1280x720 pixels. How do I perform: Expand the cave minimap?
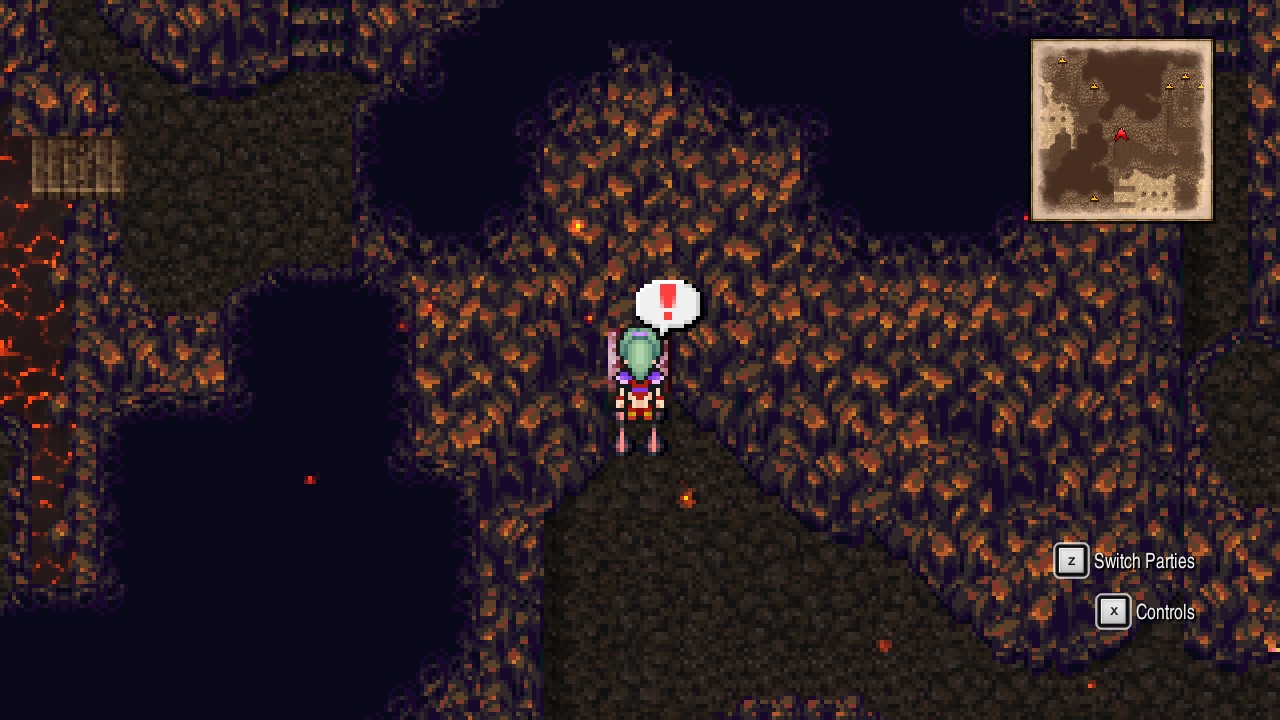(x=1121, y=130)
